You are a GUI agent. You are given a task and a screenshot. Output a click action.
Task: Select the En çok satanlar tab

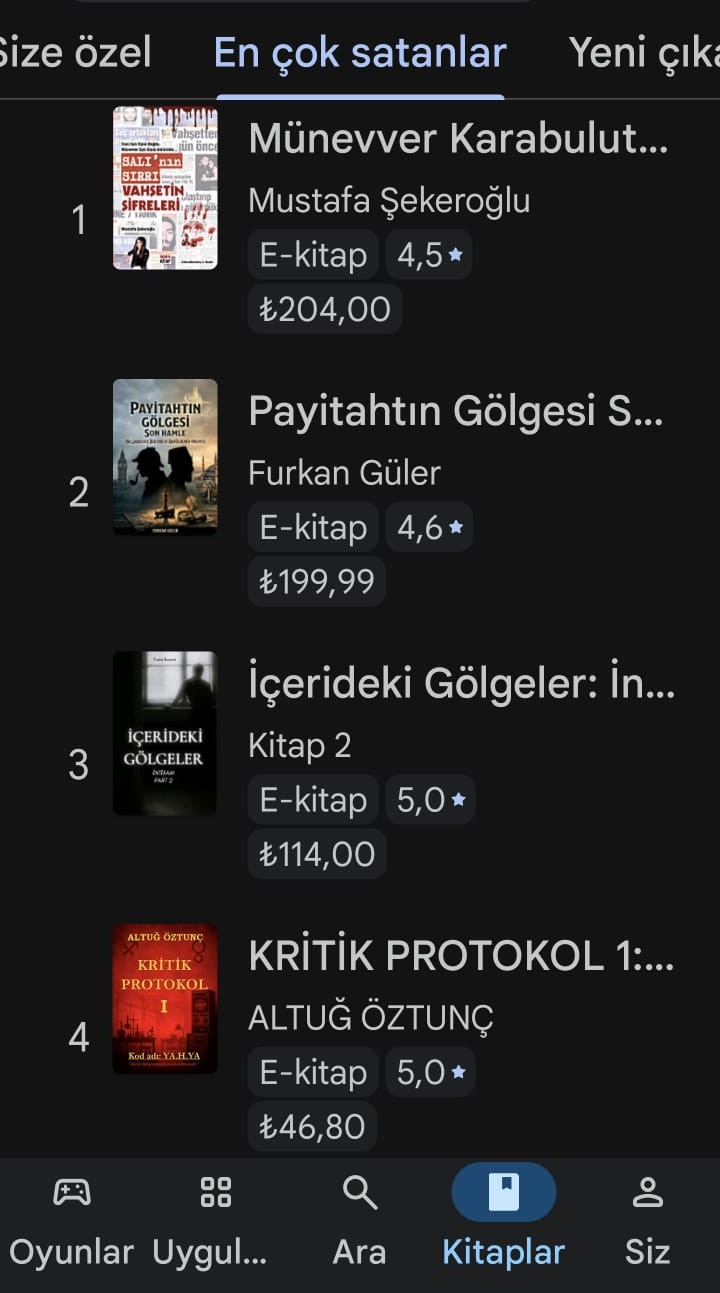[x=360, y=52]
